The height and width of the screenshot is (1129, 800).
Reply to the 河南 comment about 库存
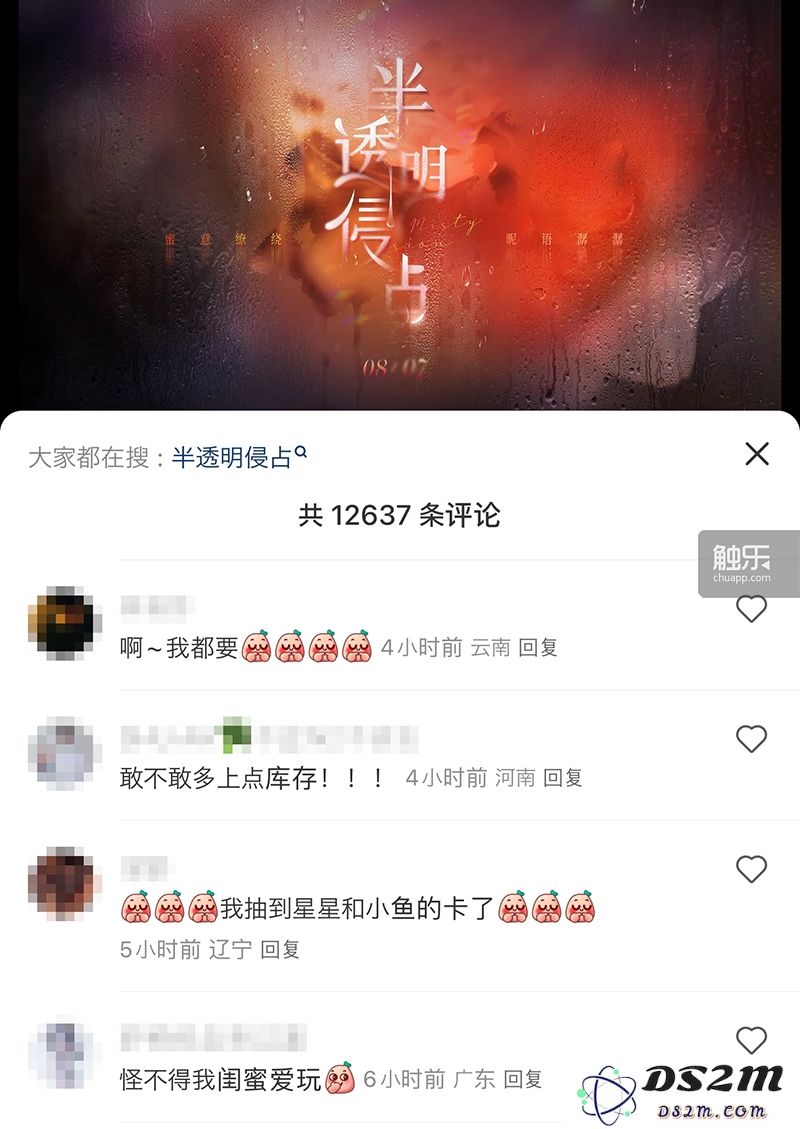coord(563,778)
